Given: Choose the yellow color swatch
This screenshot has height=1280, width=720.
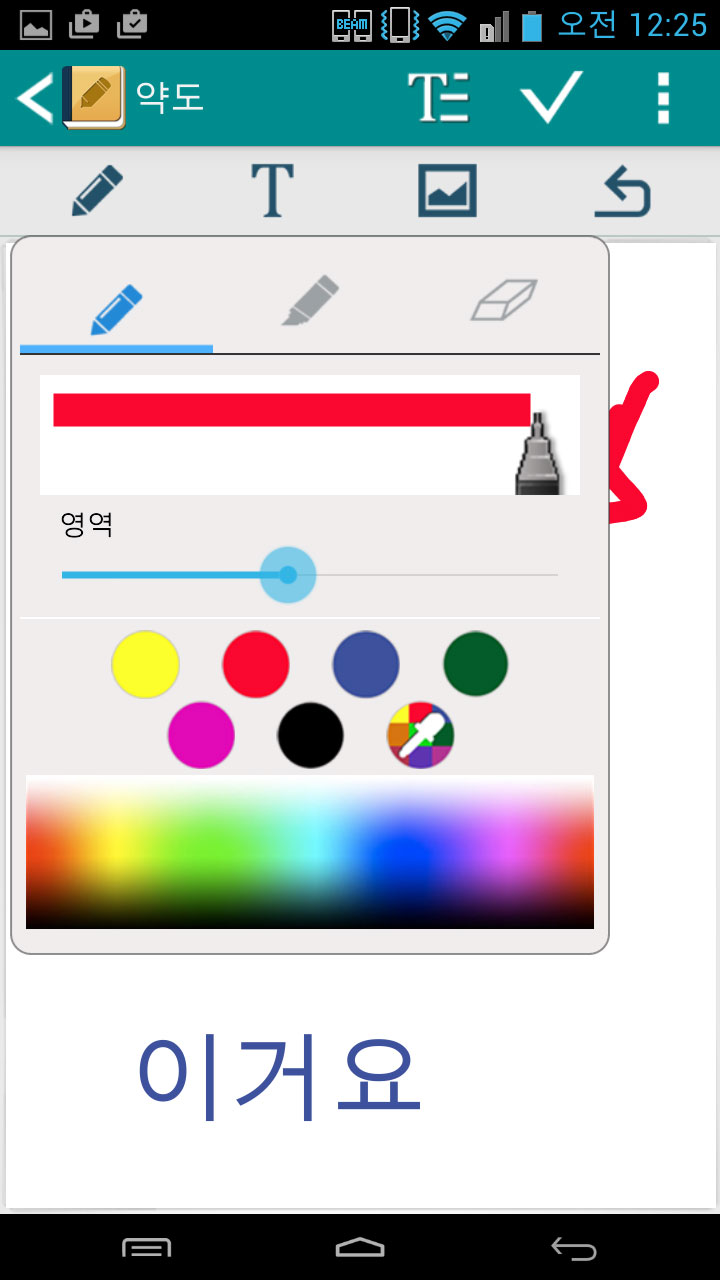Looking at the screenshot, I should tap(145, 664).
